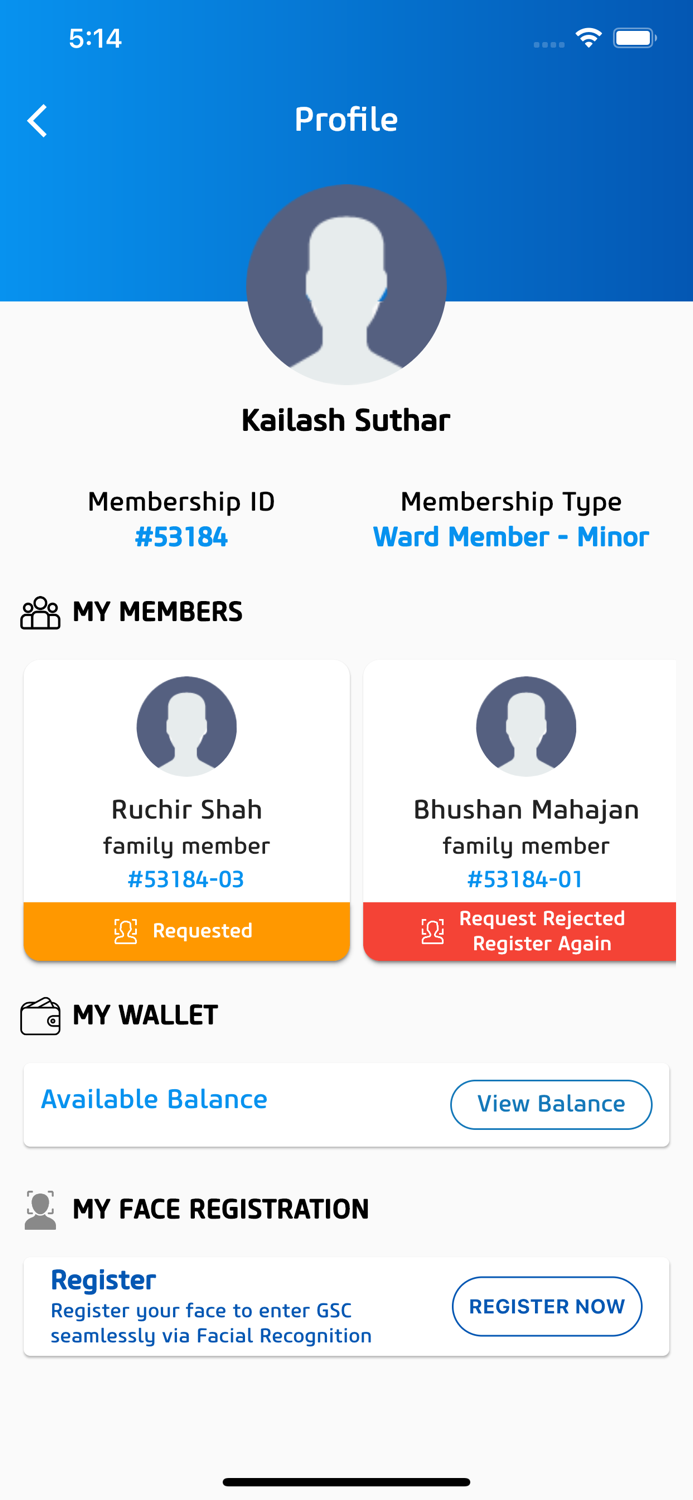Tap Kailash Suthar's profile photo

point(346,284)
